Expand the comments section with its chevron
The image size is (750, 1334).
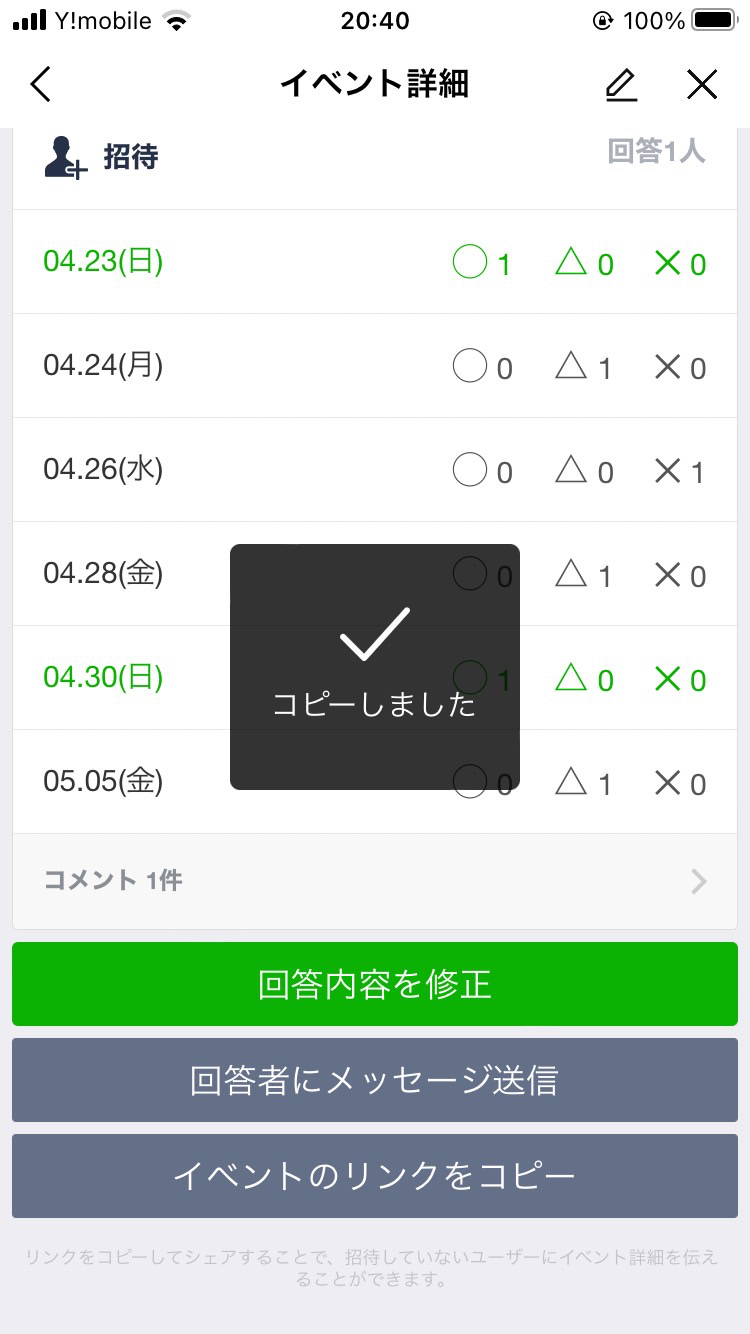pyautogui.click(x=698, y=881)
